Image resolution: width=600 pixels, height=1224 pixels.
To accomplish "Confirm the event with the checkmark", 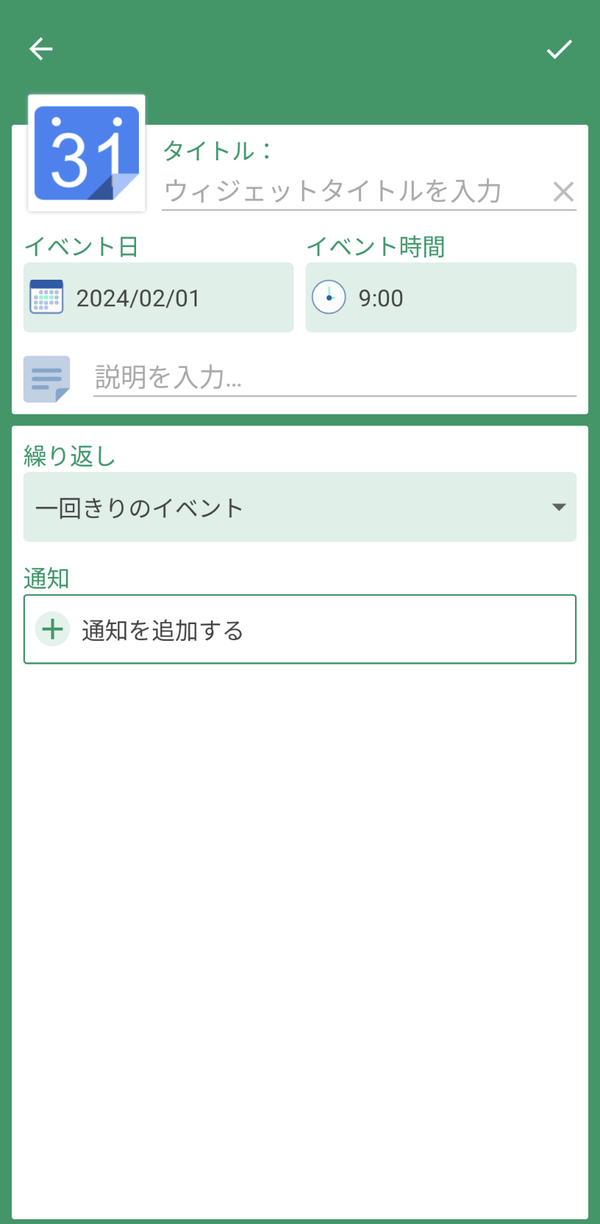I will tap(559, 49).
